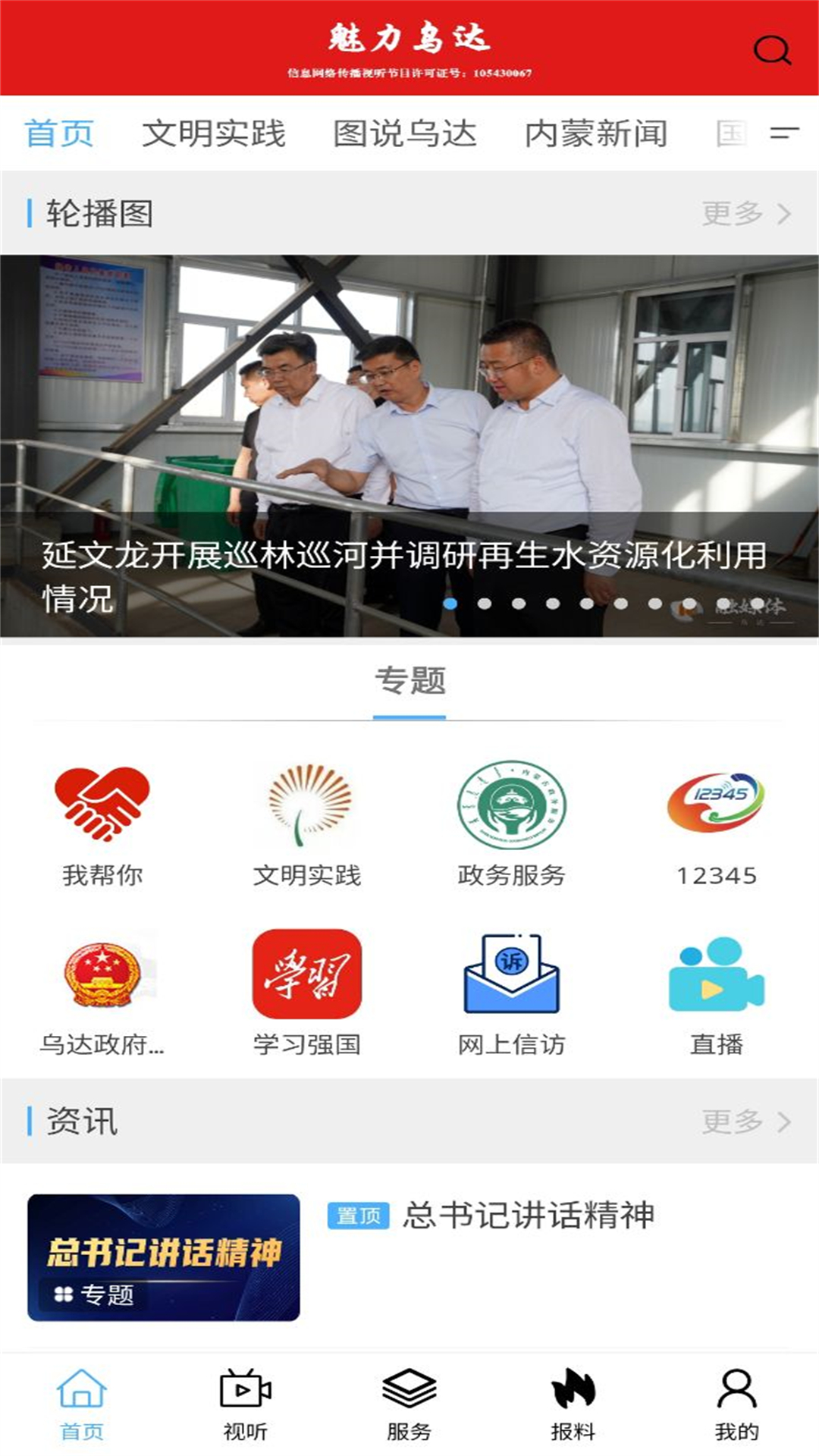Viewport: 819px width, 1456px height.
Task: Switch to the 内蒙新闻 top tab
Action: [x=596, y=133]
